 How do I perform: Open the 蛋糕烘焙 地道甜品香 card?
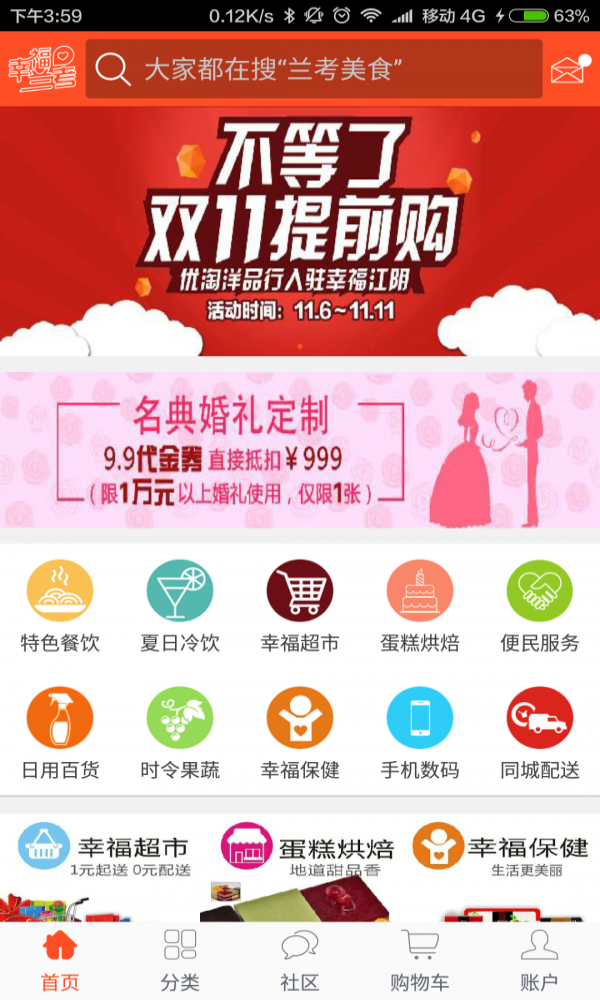300,869
